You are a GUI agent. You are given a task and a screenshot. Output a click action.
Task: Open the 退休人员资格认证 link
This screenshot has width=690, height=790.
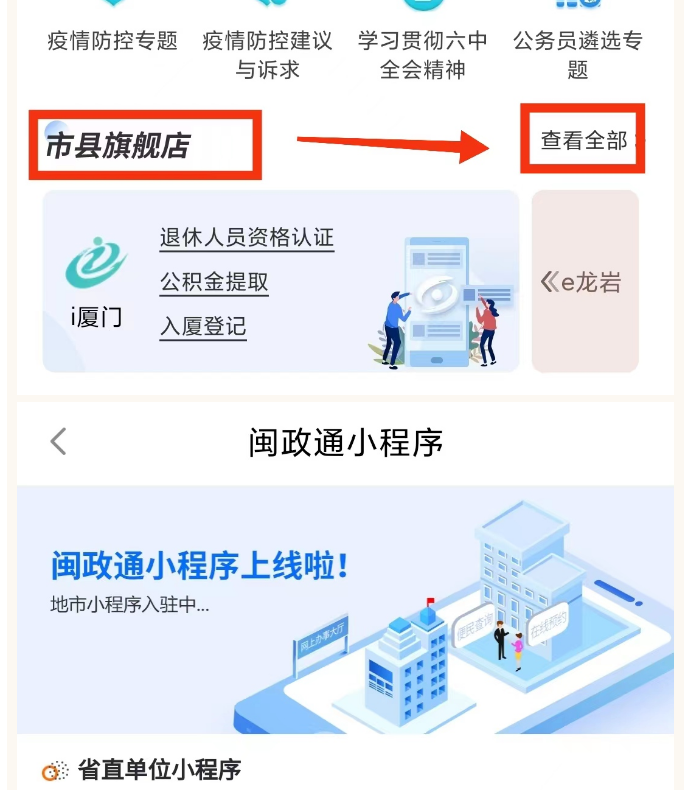[x=246, y=238]
